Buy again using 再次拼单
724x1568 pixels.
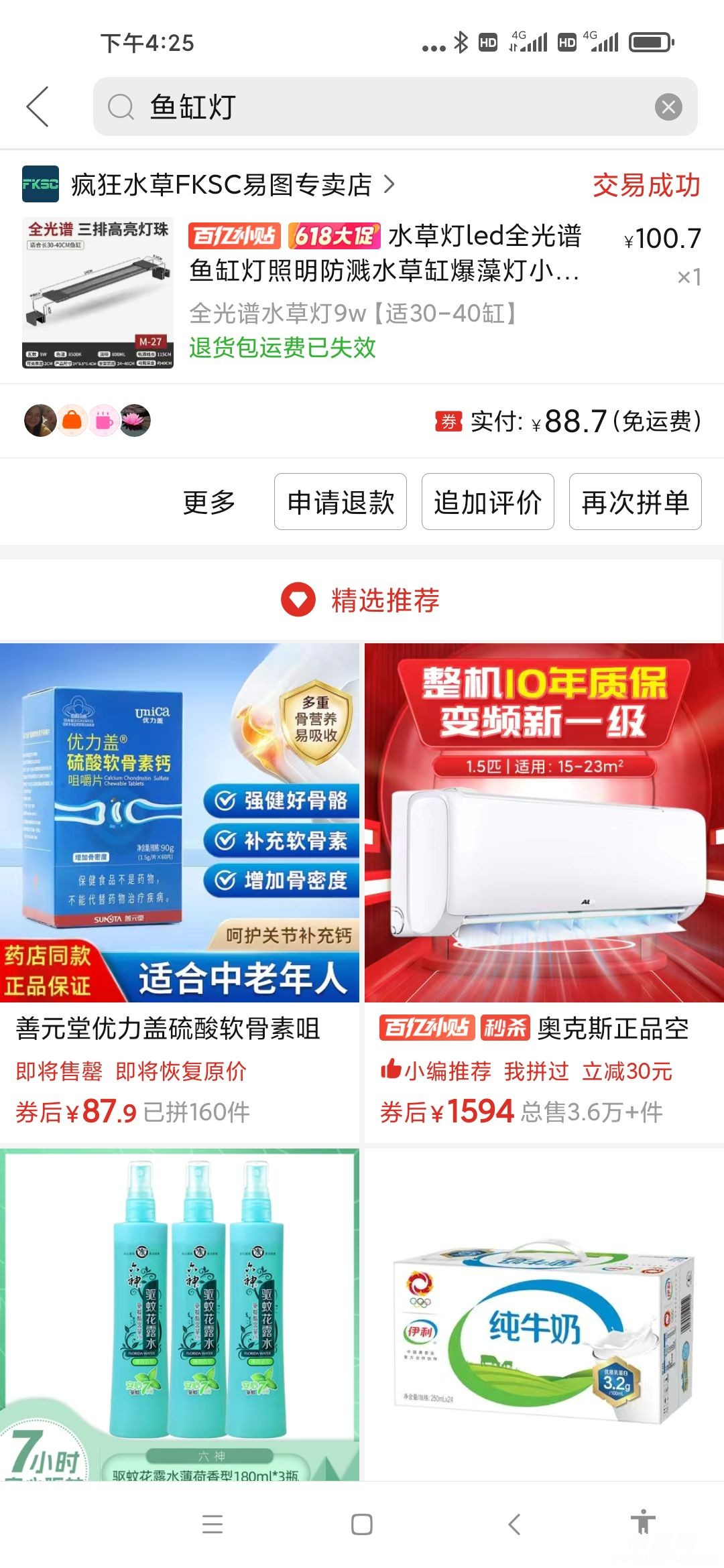[x=635, y=502]
